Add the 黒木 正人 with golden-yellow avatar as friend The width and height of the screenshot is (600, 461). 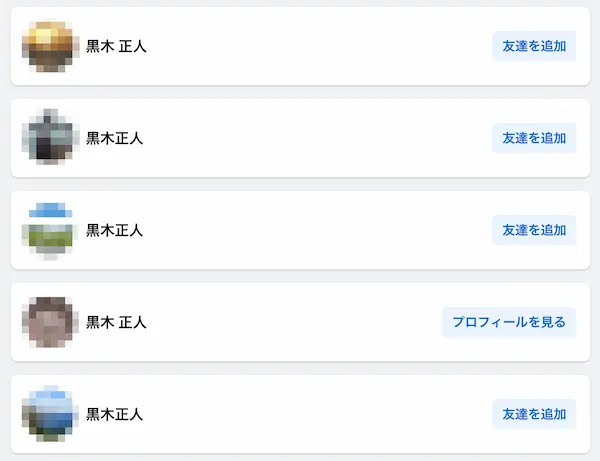[x=534, y=46]
